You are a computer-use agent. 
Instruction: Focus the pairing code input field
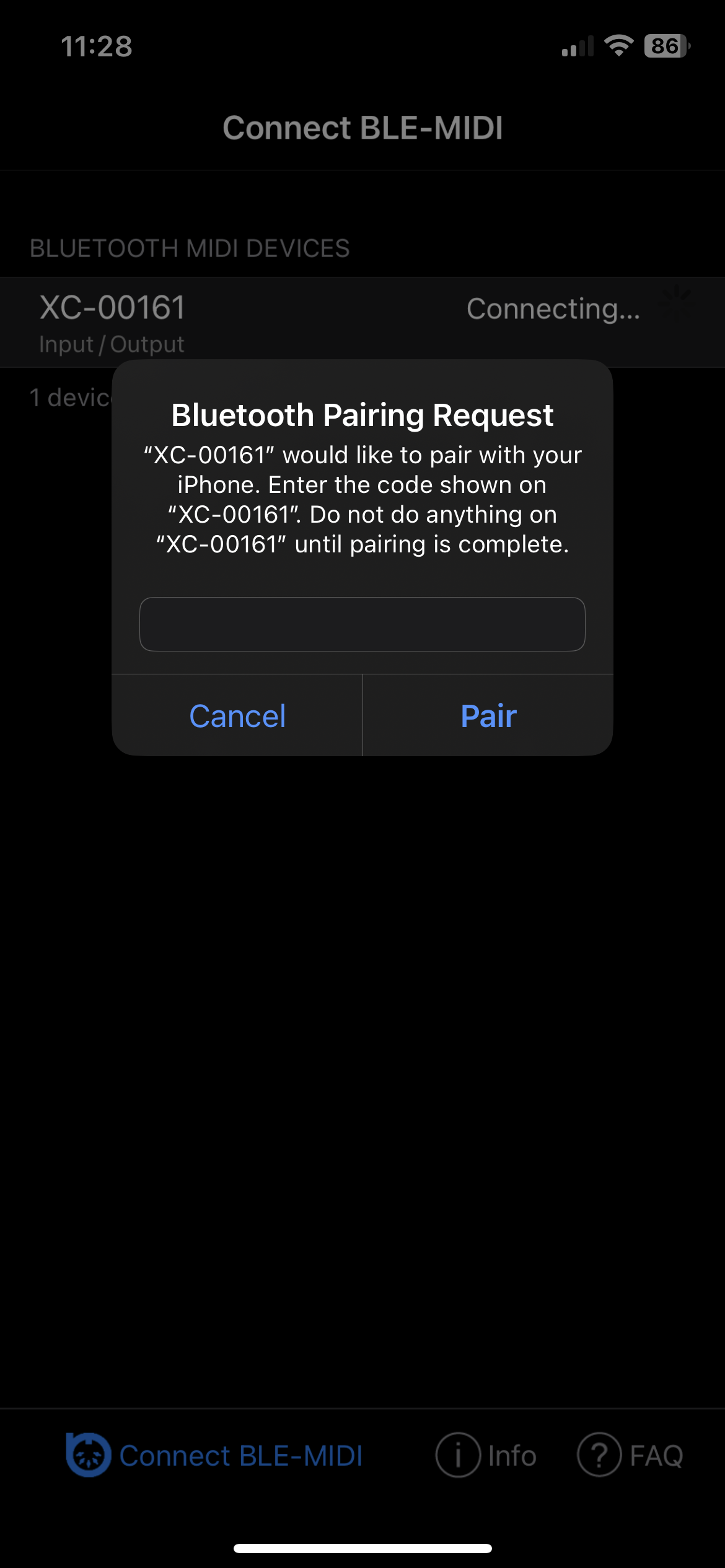pyautogui.click(x=362, y=624)
